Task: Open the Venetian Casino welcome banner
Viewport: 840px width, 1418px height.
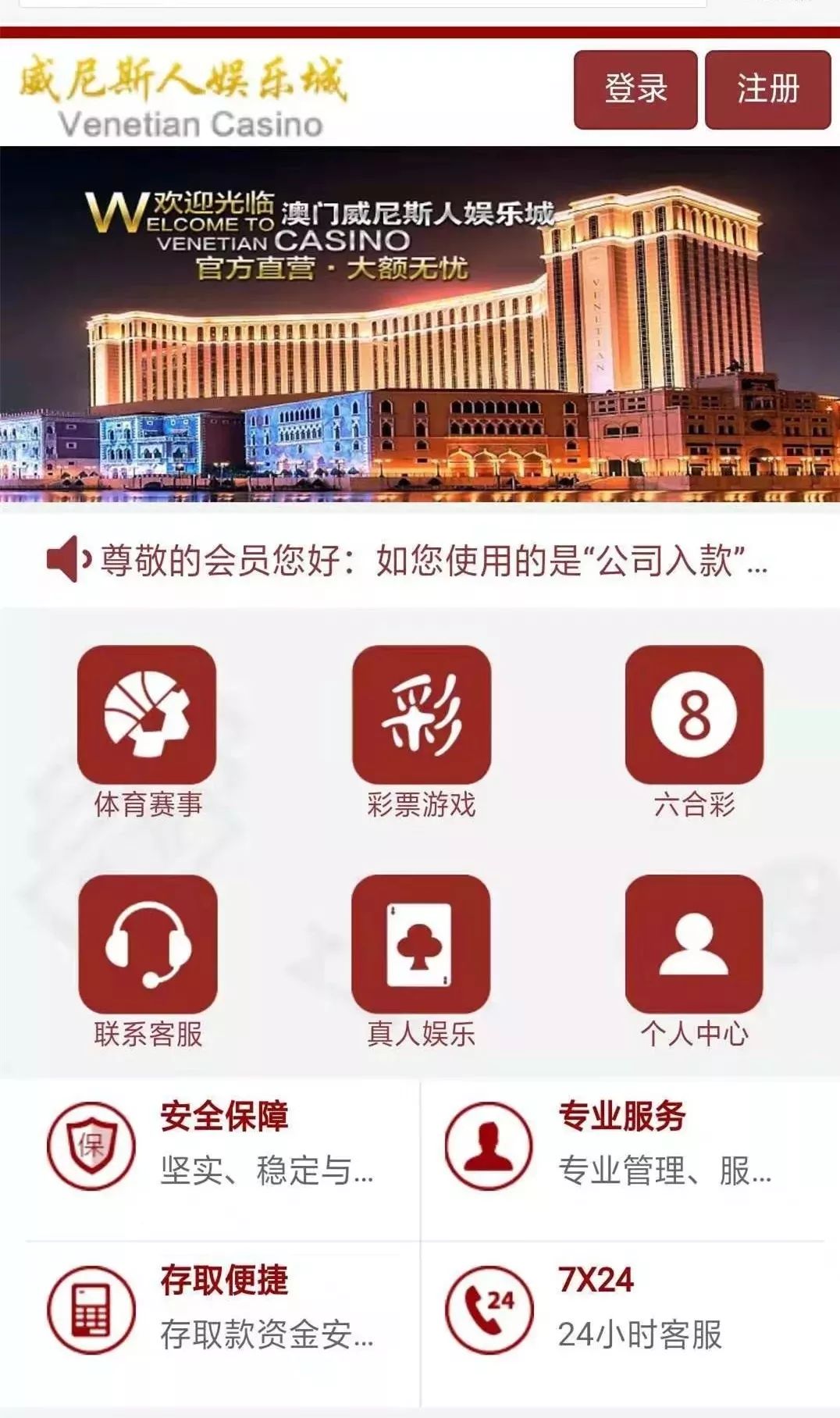Action: point(420,324)
